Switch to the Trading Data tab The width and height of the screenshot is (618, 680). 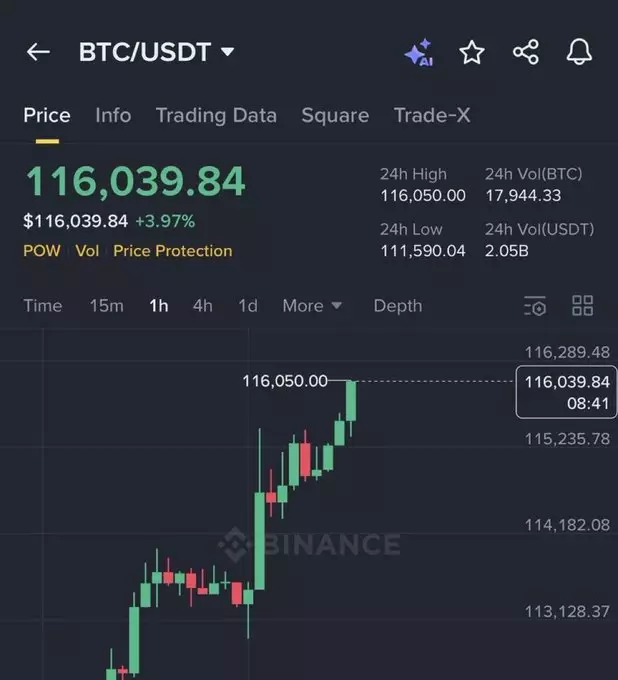pos(216,115)
